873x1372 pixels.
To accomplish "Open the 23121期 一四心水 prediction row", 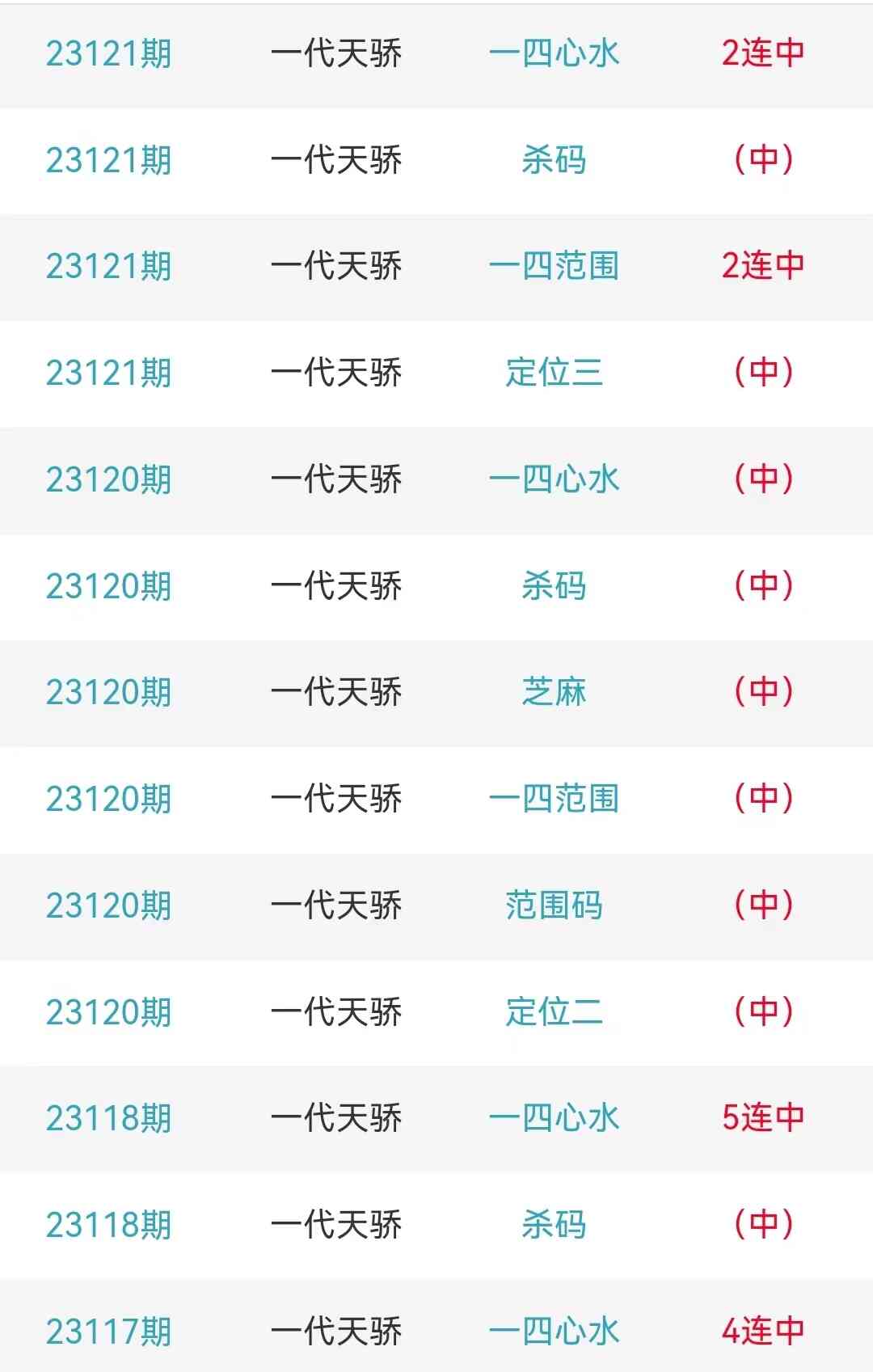I will pos(554,54).
